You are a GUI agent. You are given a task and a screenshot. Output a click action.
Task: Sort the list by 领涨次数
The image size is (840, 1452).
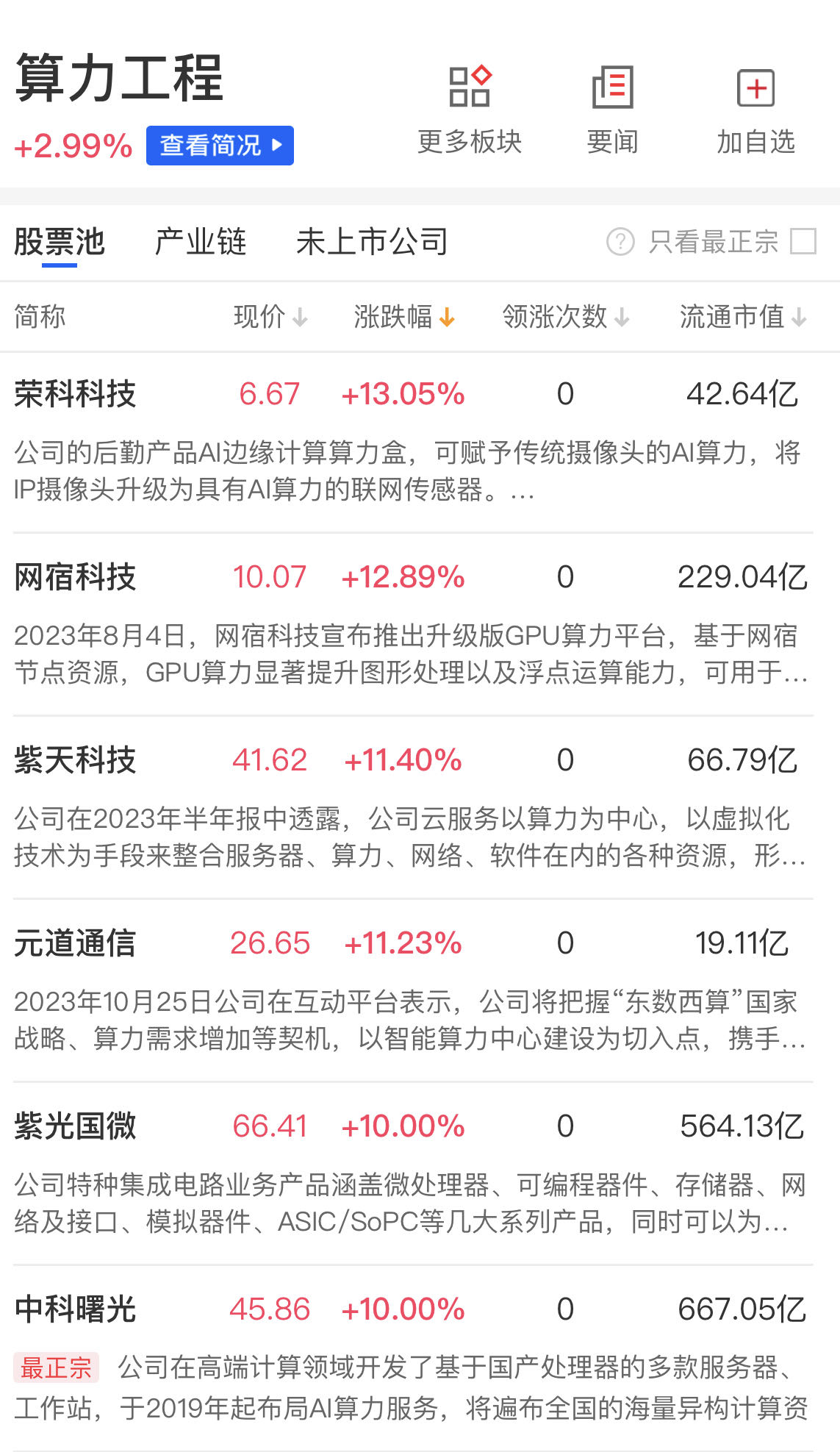(x=566, y=317)
